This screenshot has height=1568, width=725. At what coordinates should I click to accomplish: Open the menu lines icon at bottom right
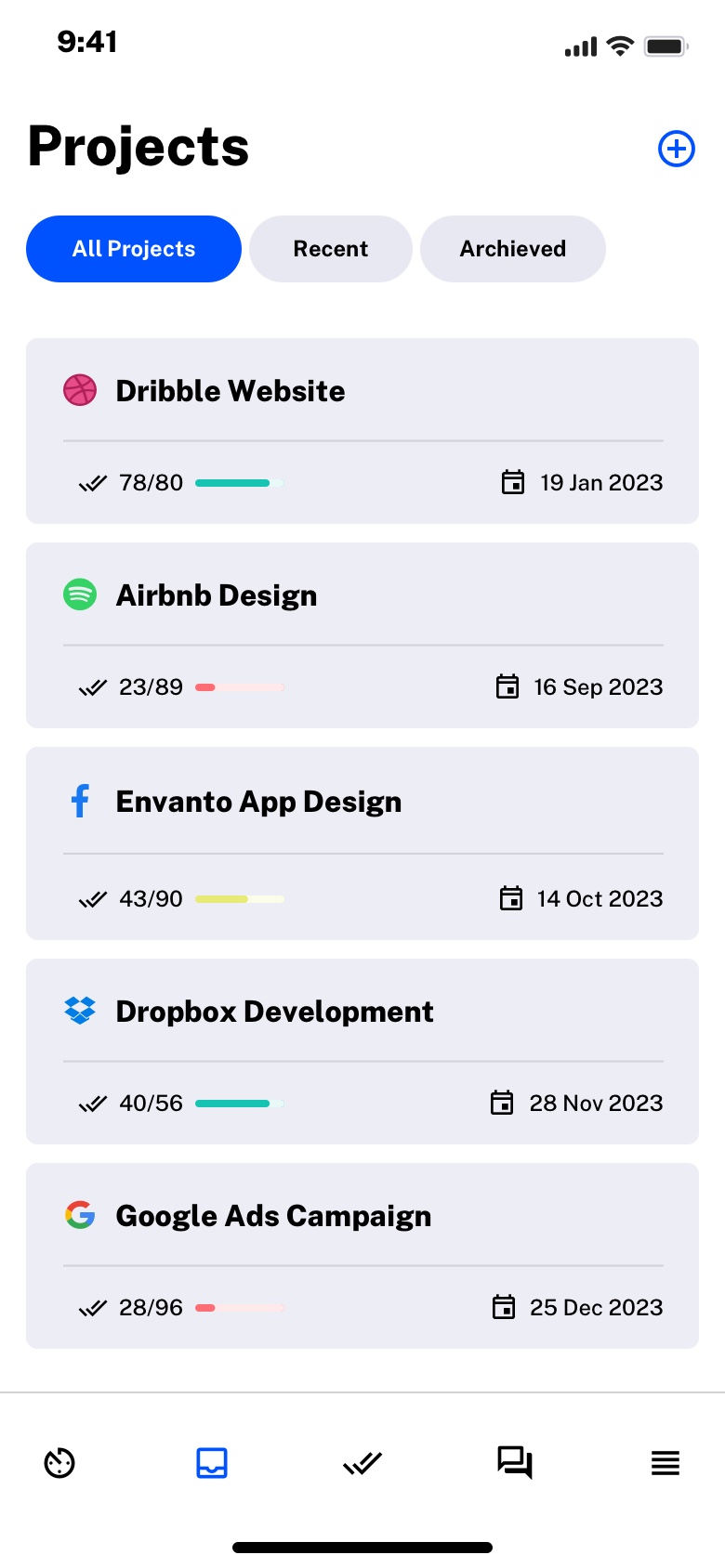[665, 1463]
